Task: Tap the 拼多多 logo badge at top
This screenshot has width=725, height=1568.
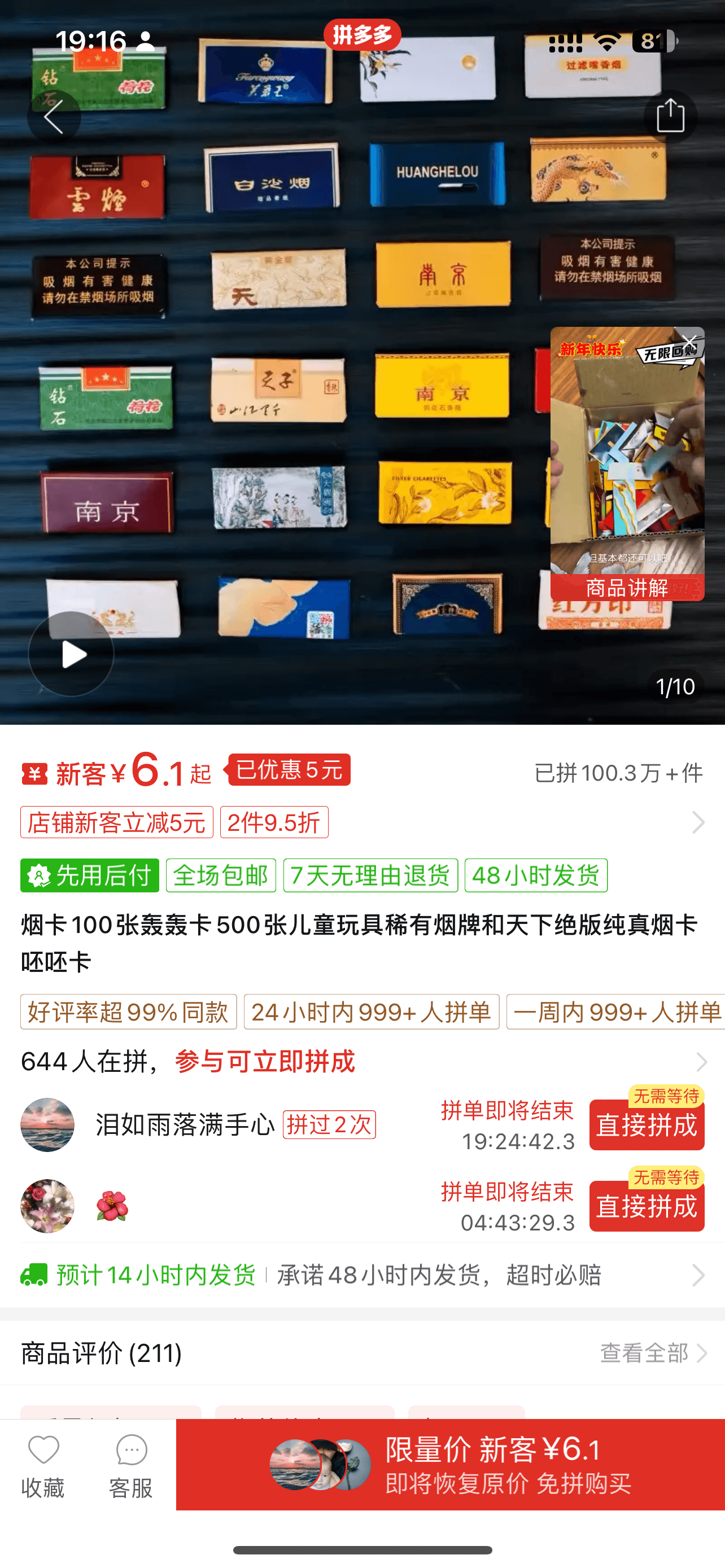Action: coord(362,34)
